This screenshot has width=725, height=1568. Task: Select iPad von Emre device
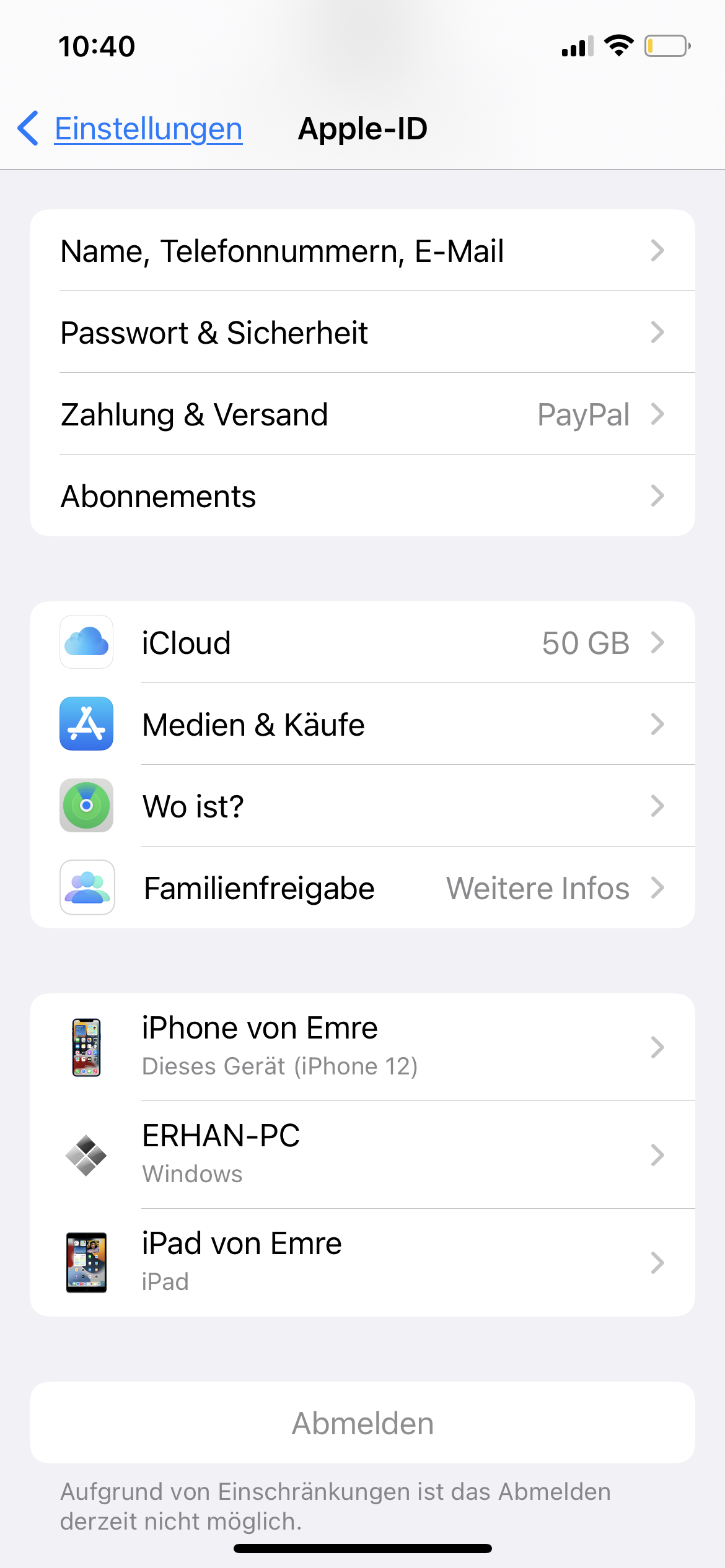click(362, 1263)
